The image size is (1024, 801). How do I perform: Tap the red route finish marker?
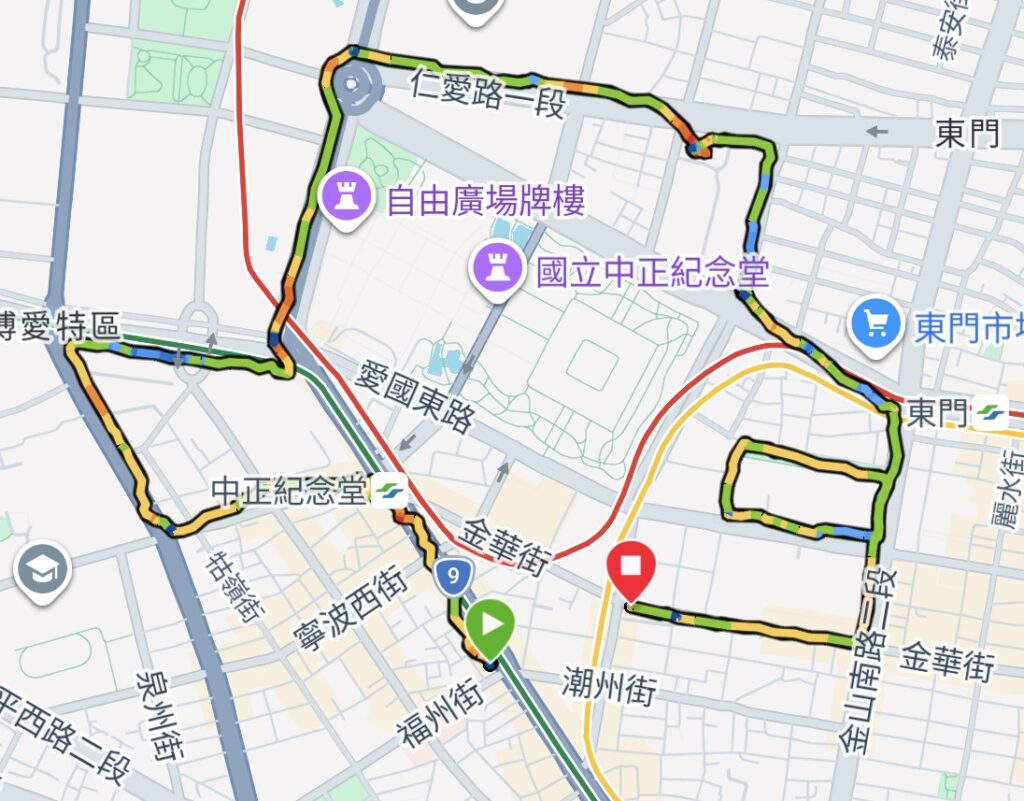click(x=631, y=569)
